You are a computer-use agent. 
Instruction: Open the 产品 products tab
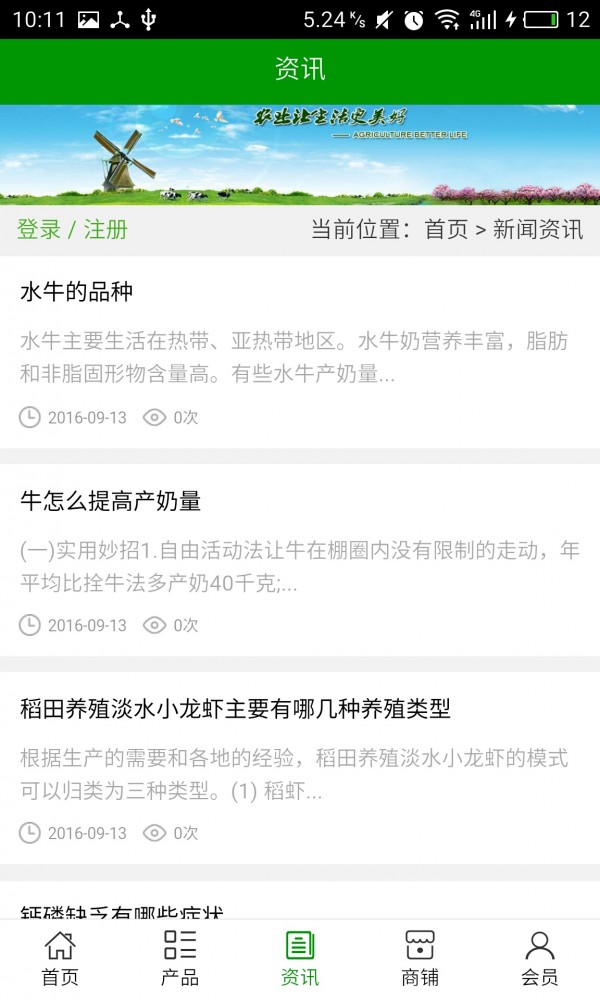pos(180,958)
